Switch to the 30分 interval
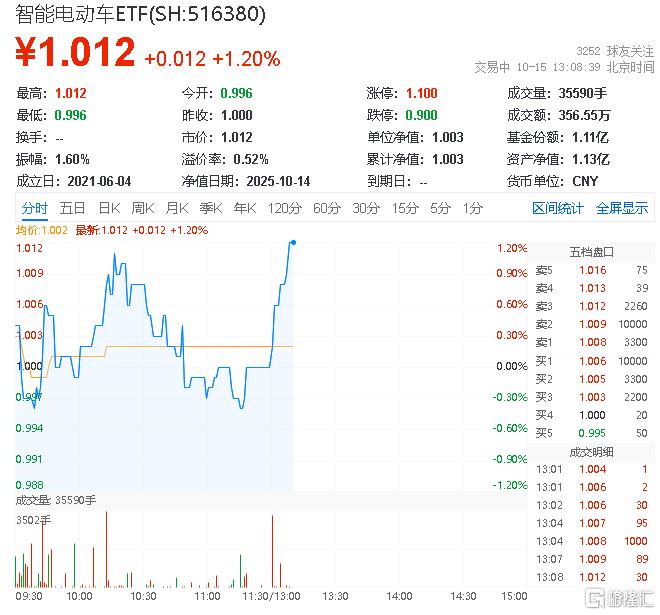 point(366,208)
